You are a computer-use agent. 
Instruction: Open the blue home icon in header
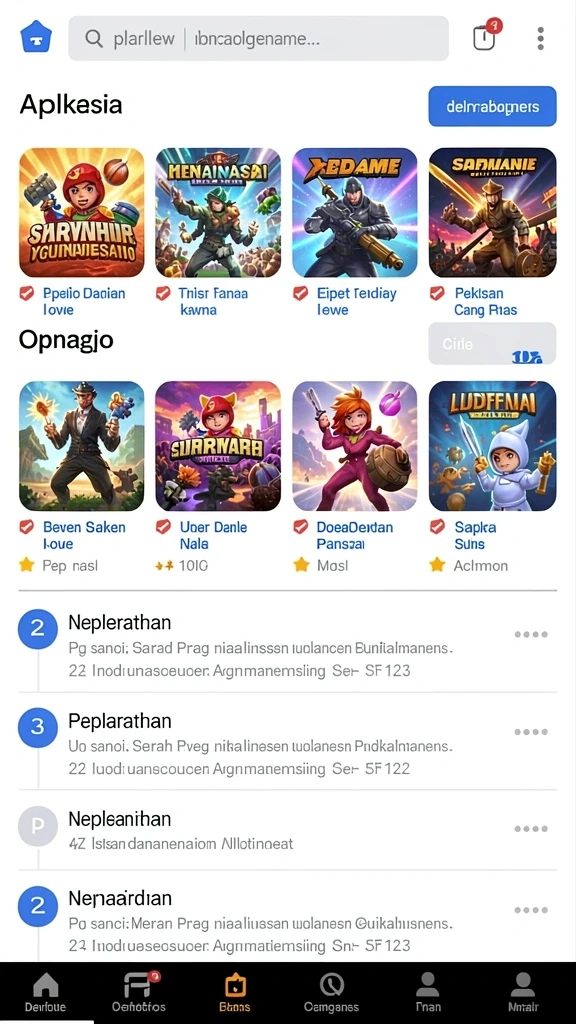(x=37, y=37)
